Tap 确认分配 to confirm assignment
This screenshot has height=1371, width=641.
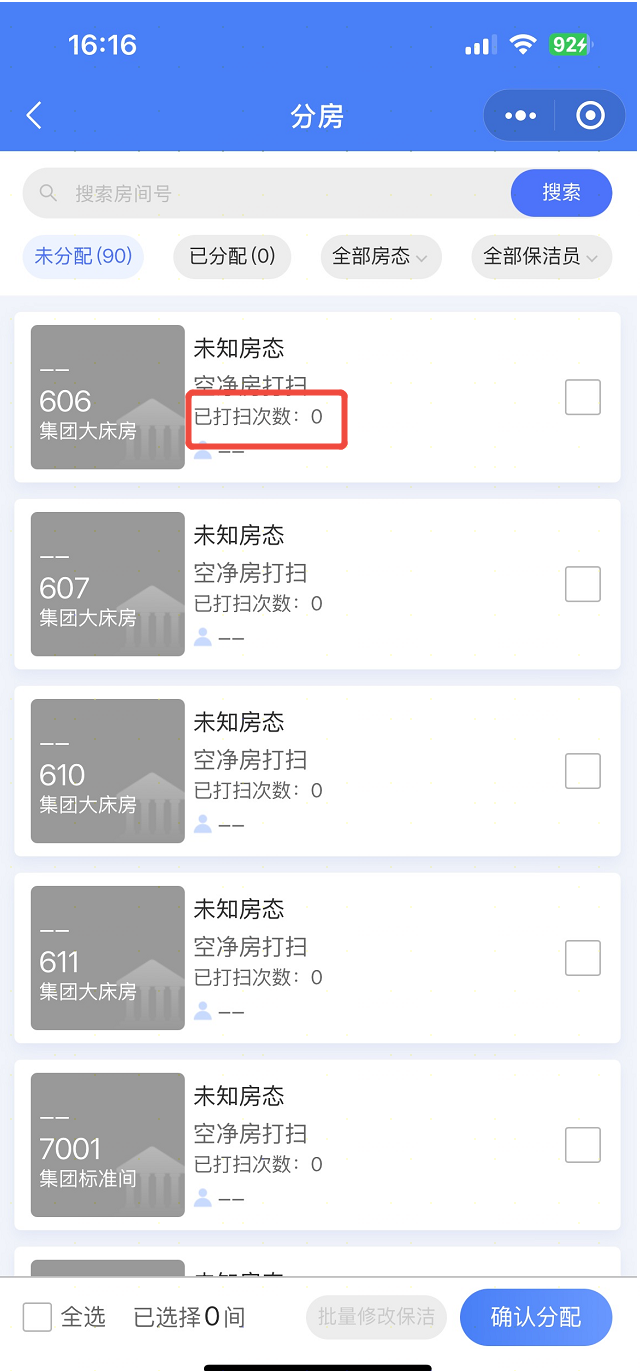pyautogui.click(x=536, y=1317)
